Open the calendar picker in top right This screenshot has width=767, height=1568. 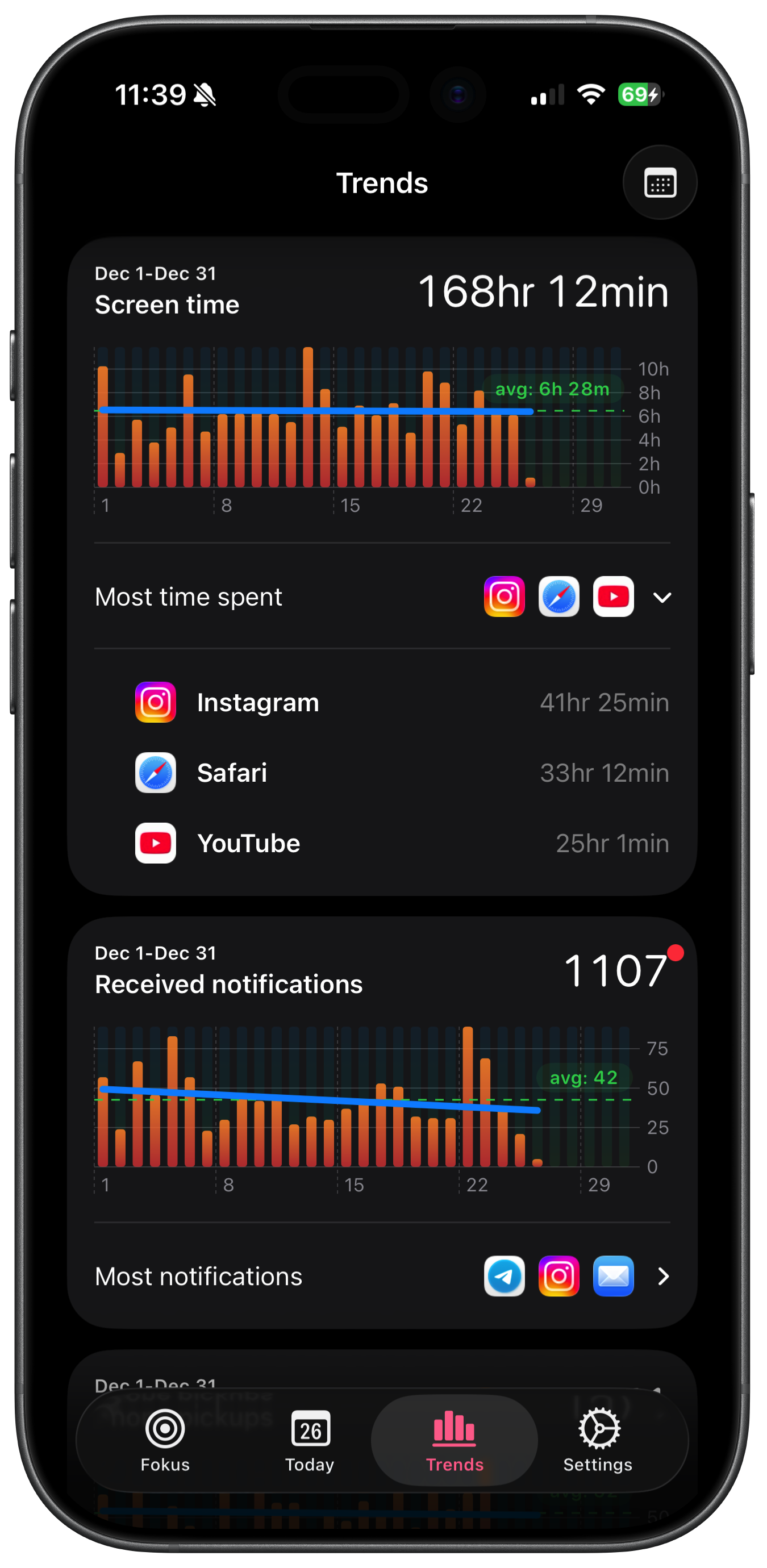pyautogui.click(x=660, y=182)
